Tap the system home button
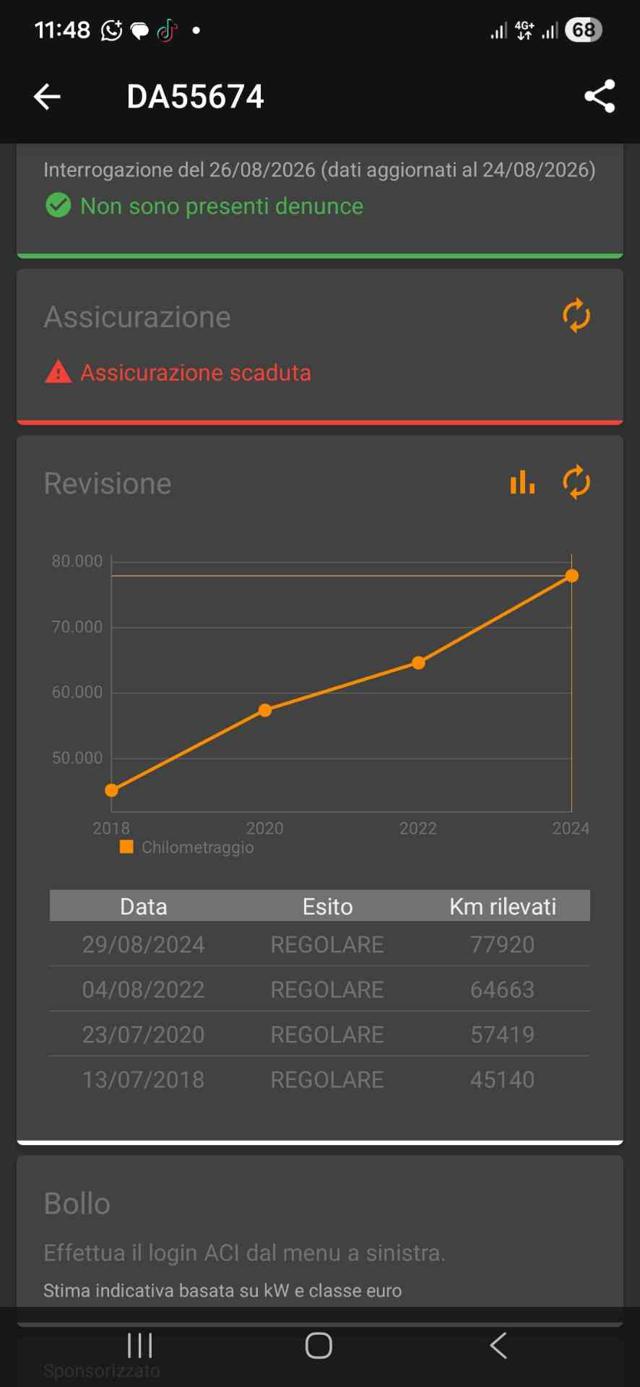This screenshot has width=640, height=1387. (x=319, y=1345)
